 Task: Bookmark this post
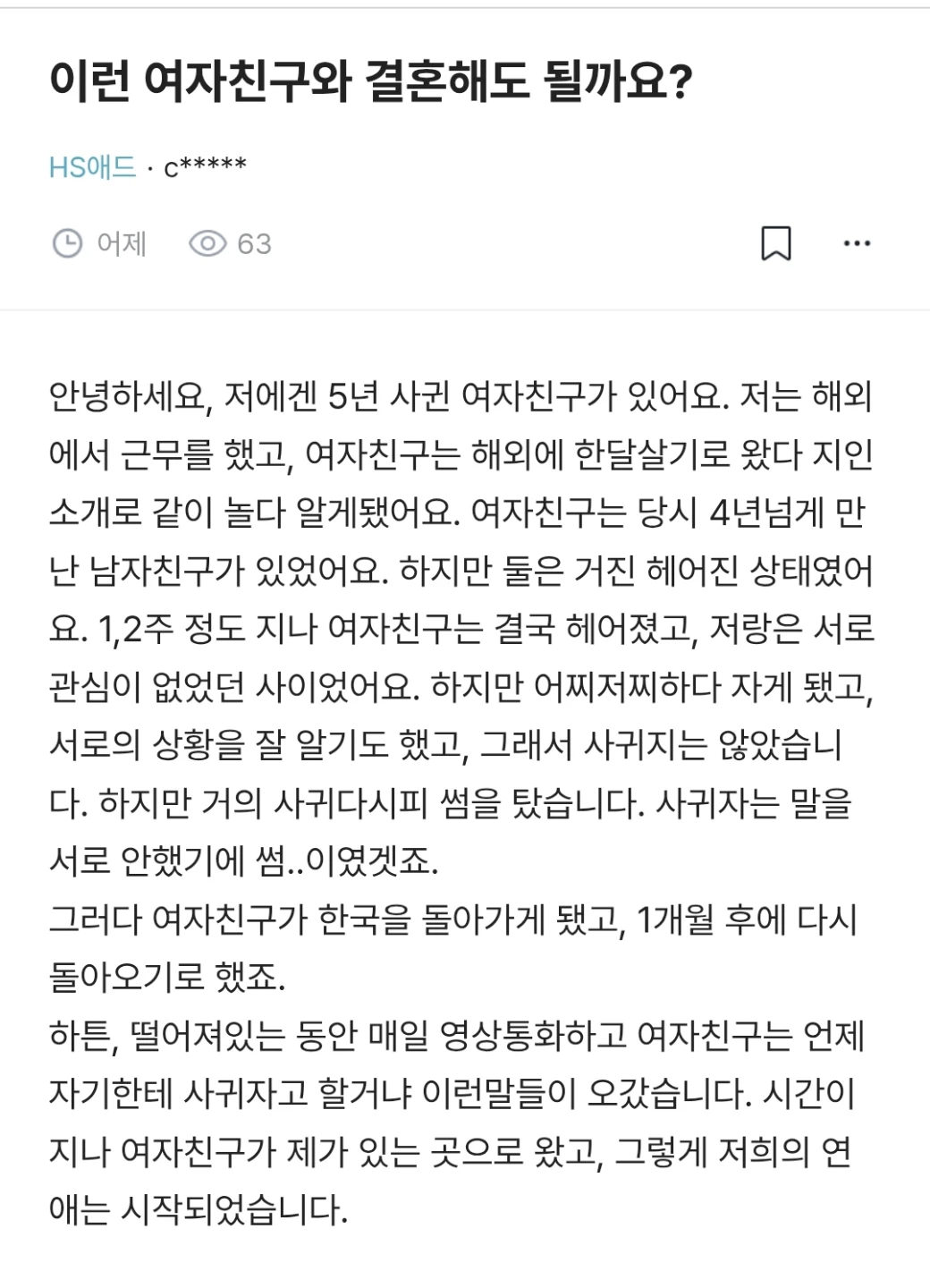click(x=775, y=243)
